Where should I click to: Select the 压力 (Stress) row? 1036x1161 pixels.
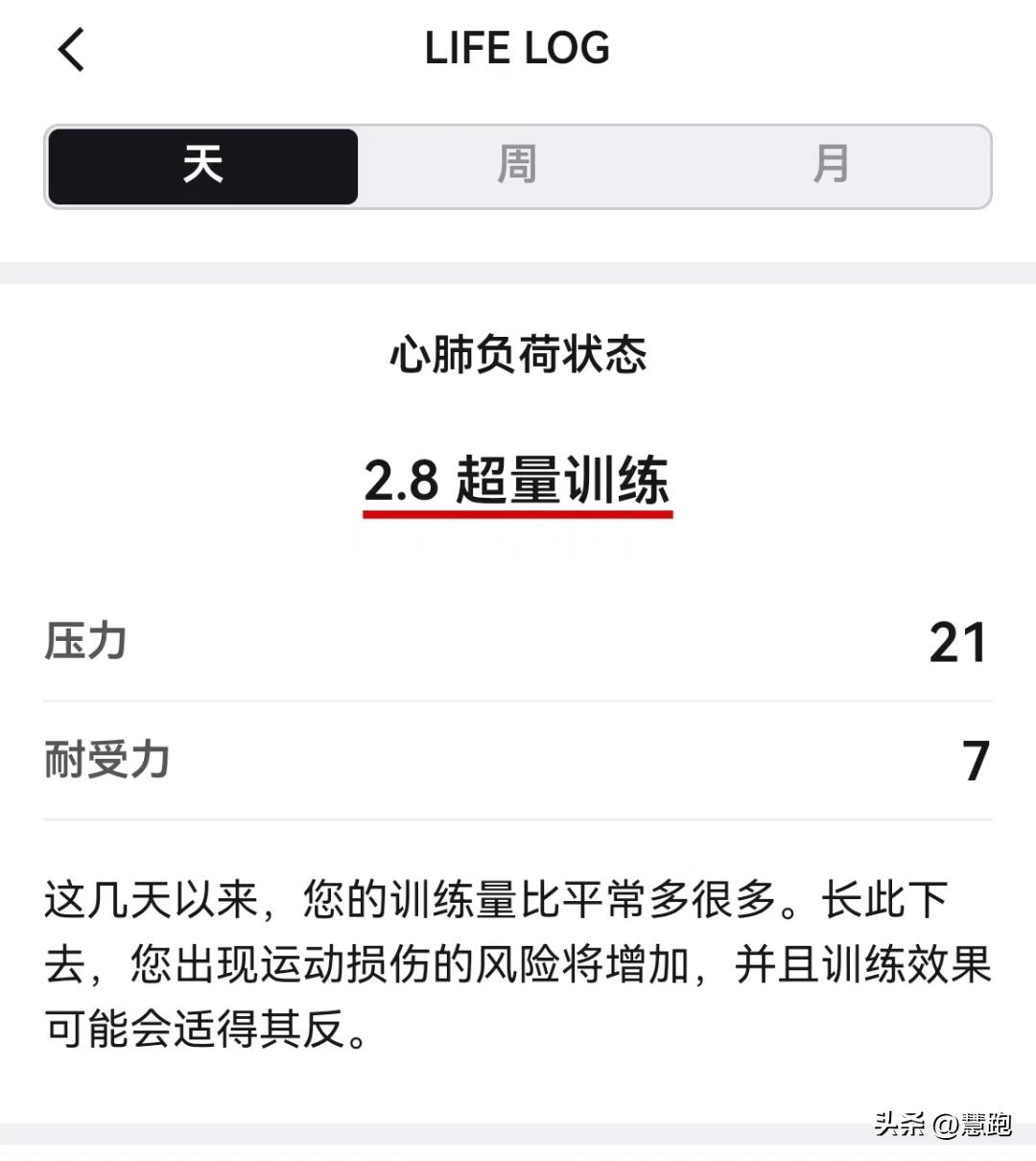click(84, 641)
